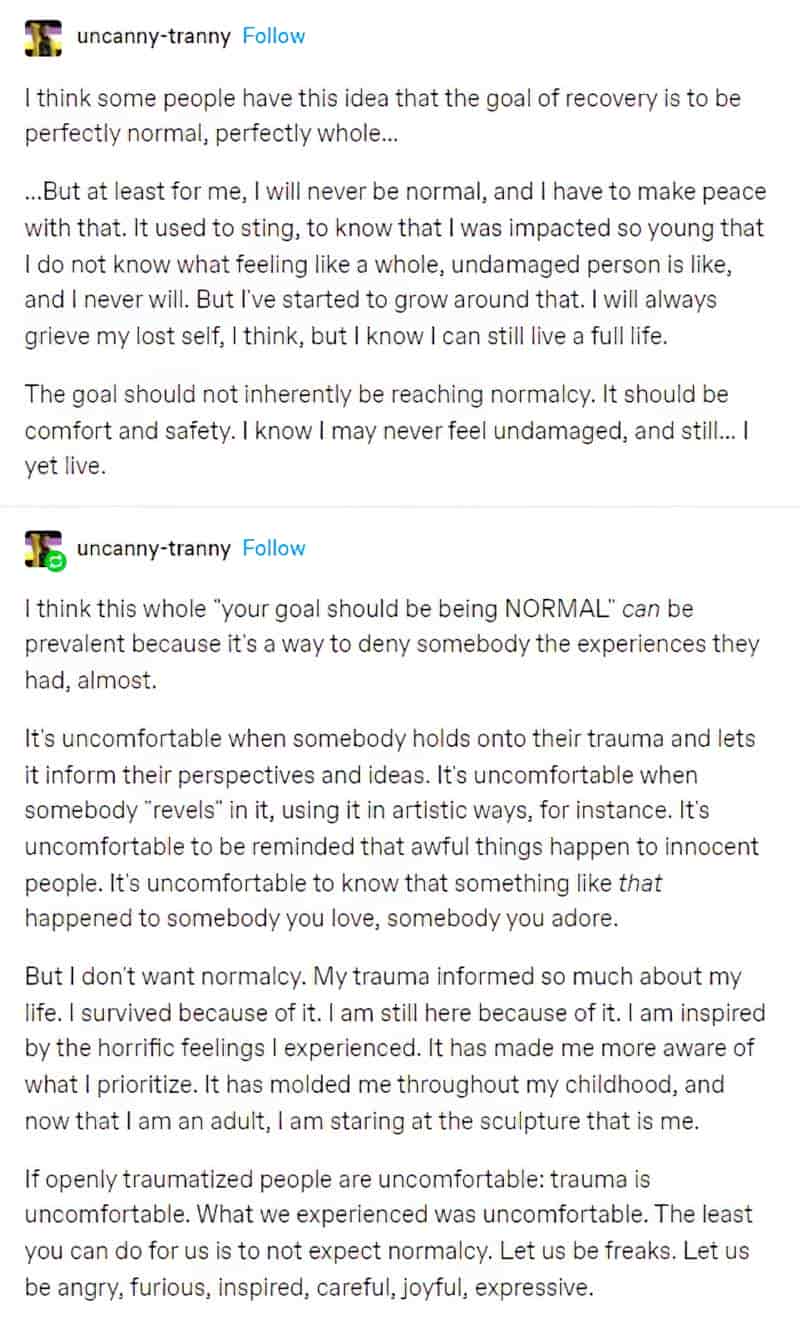The width and height of the screenshot is (800, 1319).
Task: Follow the author of the original recovery post
Action: coord(274,36)
